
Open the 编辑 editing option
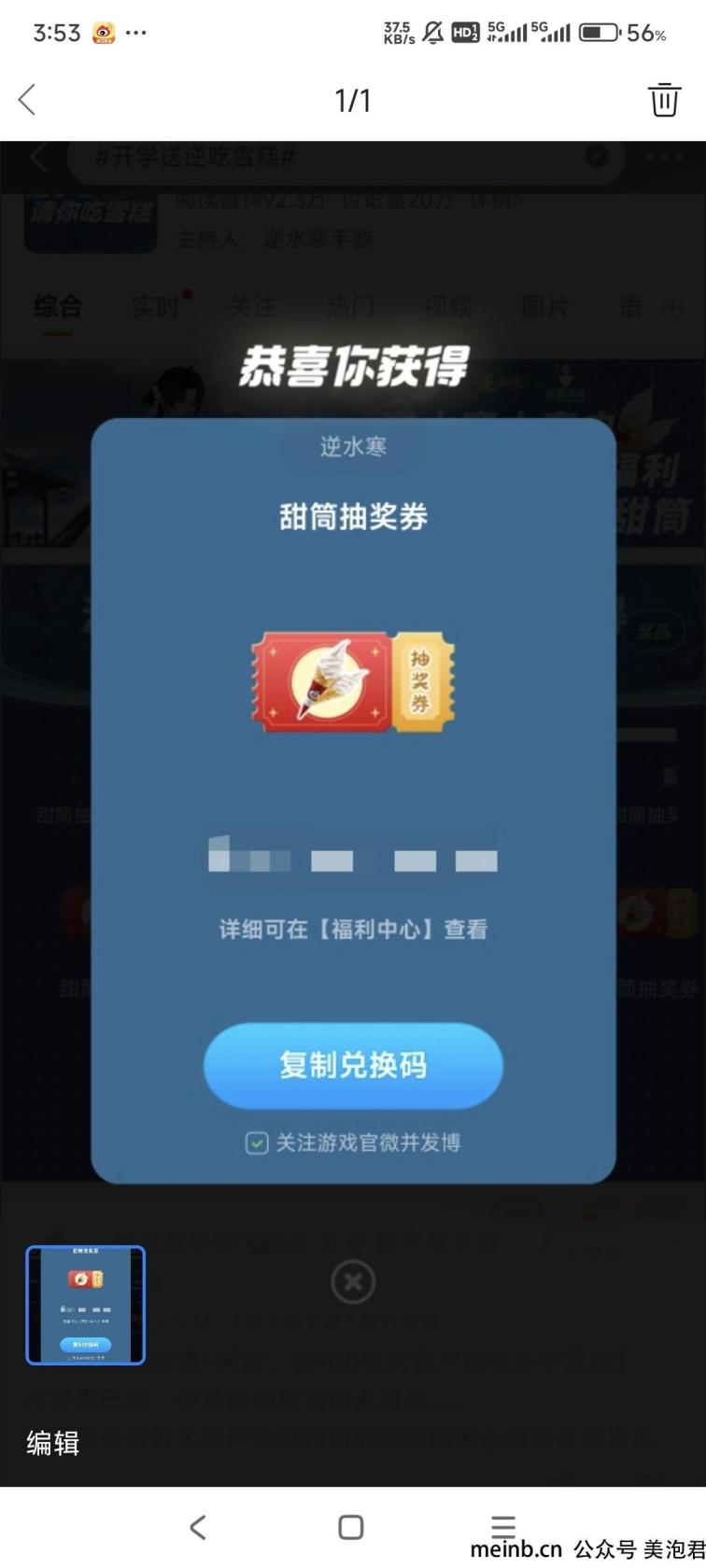point(53,1443)
